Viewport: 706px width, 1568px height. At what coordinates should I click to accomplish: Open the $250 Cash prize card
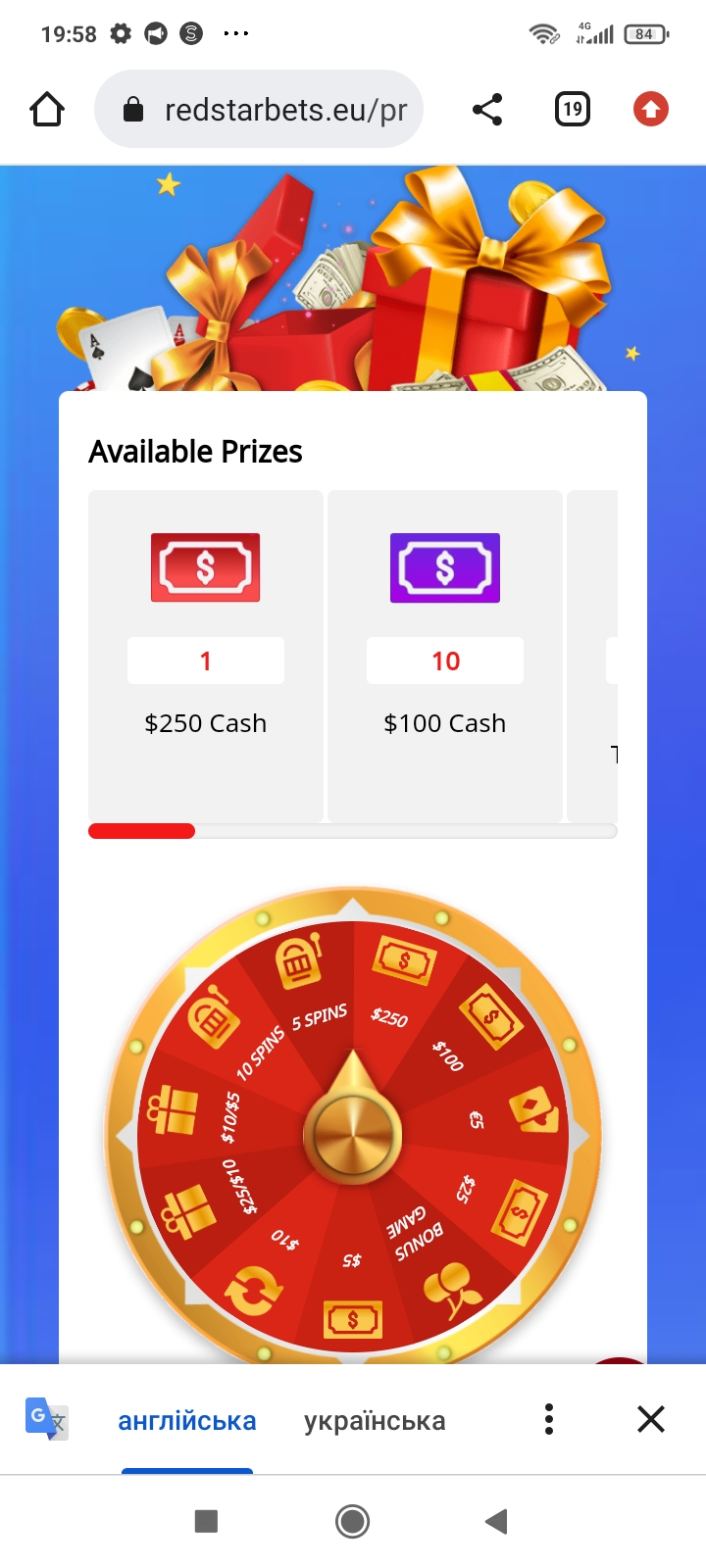pos(206,656)
